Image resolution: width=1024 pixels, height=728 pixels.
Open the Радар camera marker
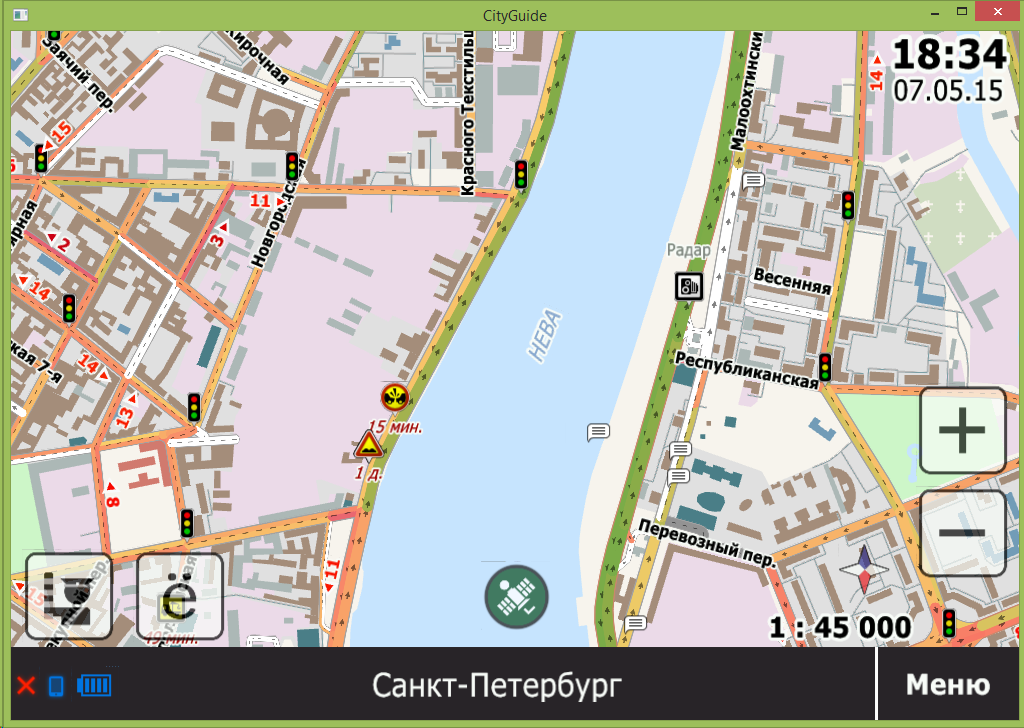tap(688, 287)
